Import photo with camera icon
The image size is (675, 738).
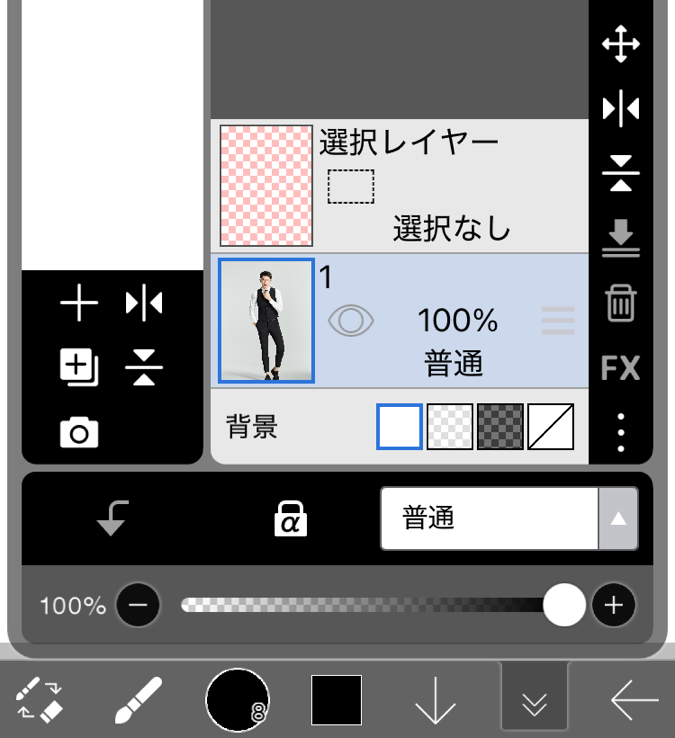click(79, 433)
